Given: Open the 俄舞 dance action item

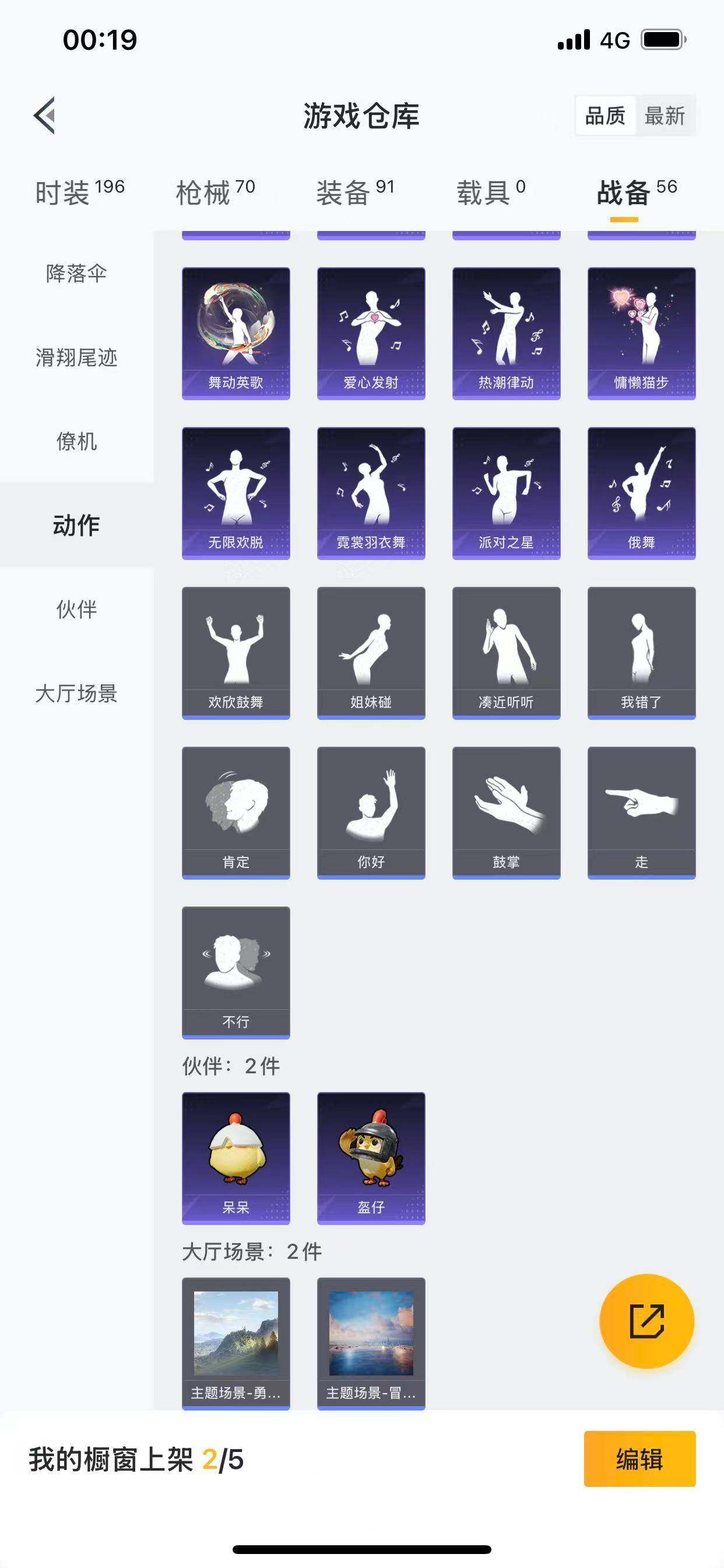Looking at the screenshot, I should pos(641,493).
